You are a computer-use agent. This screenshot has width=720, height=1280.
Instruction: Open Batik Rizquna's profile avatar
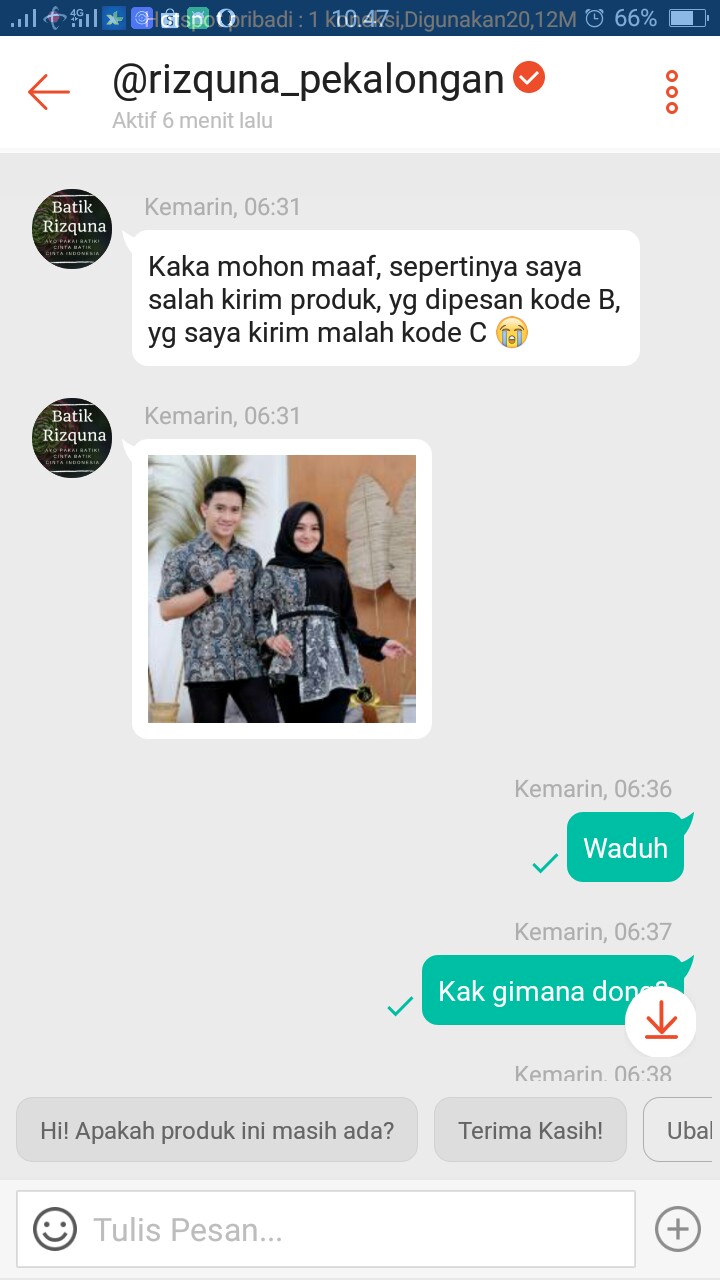tap(71, 229)
